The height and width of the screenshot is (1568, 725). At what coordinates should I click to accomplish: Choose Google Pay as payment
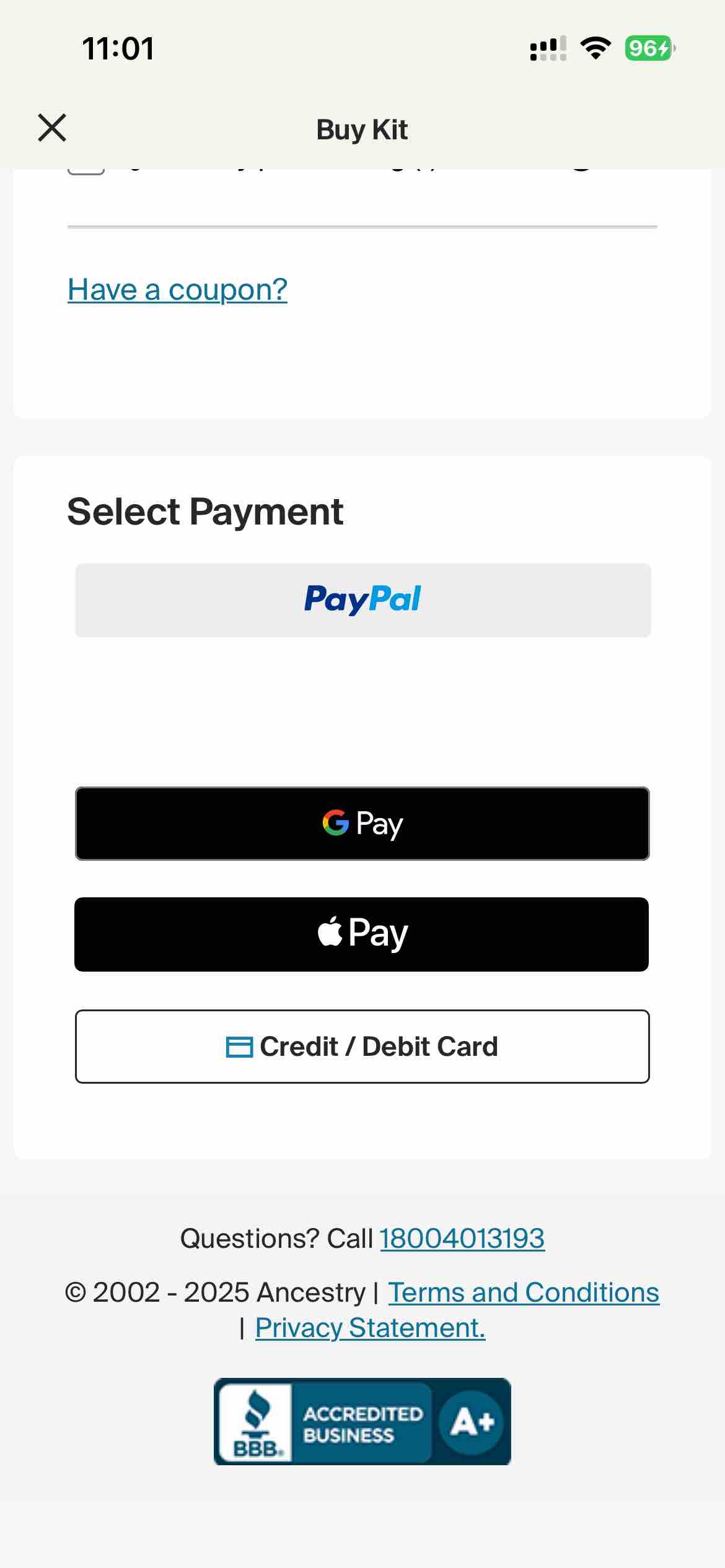click(x=362, y=824)
